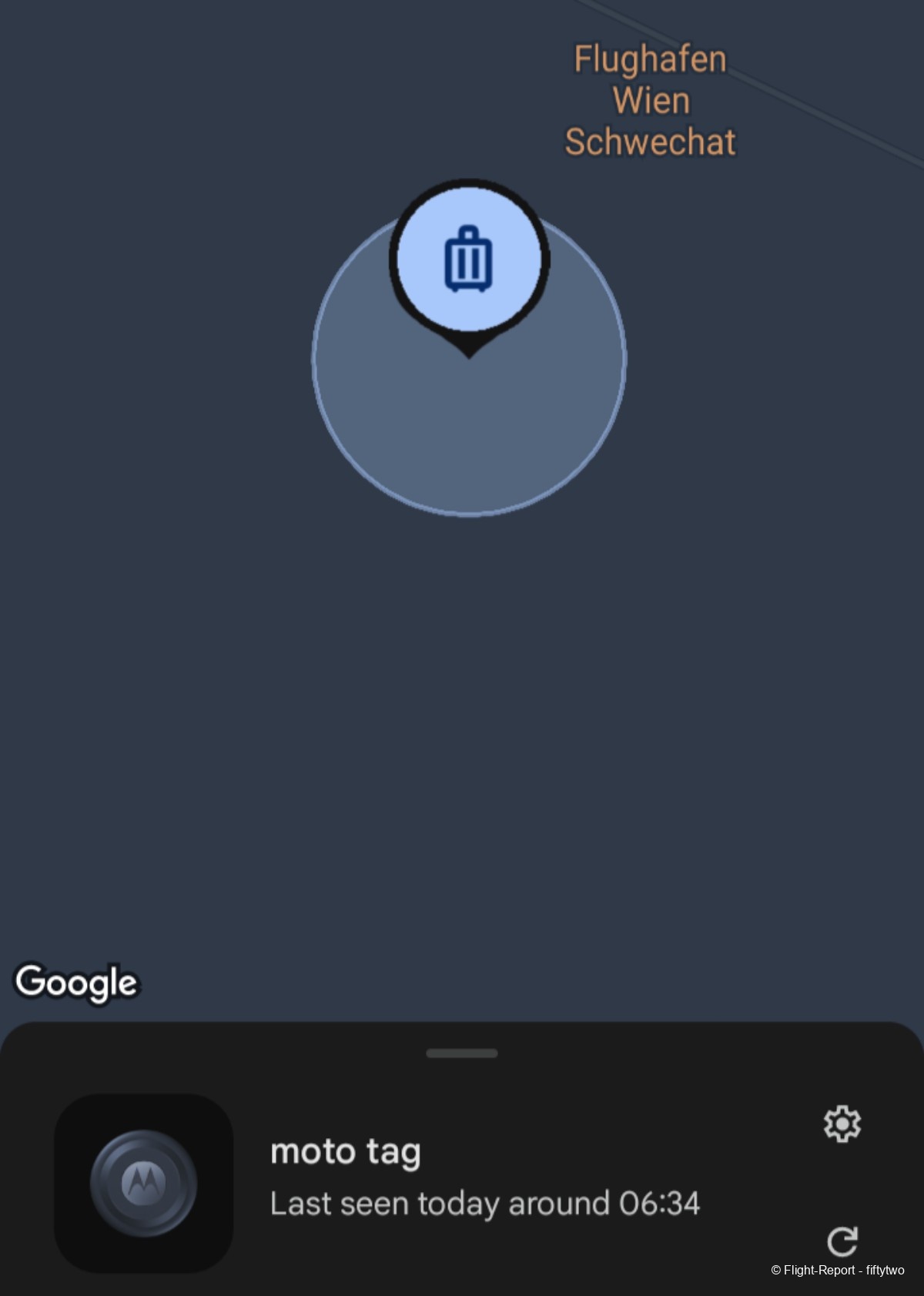This screenshot has height=1296, width=924.
Task: Refresh the tag location
Action: tap(842, 1241)
